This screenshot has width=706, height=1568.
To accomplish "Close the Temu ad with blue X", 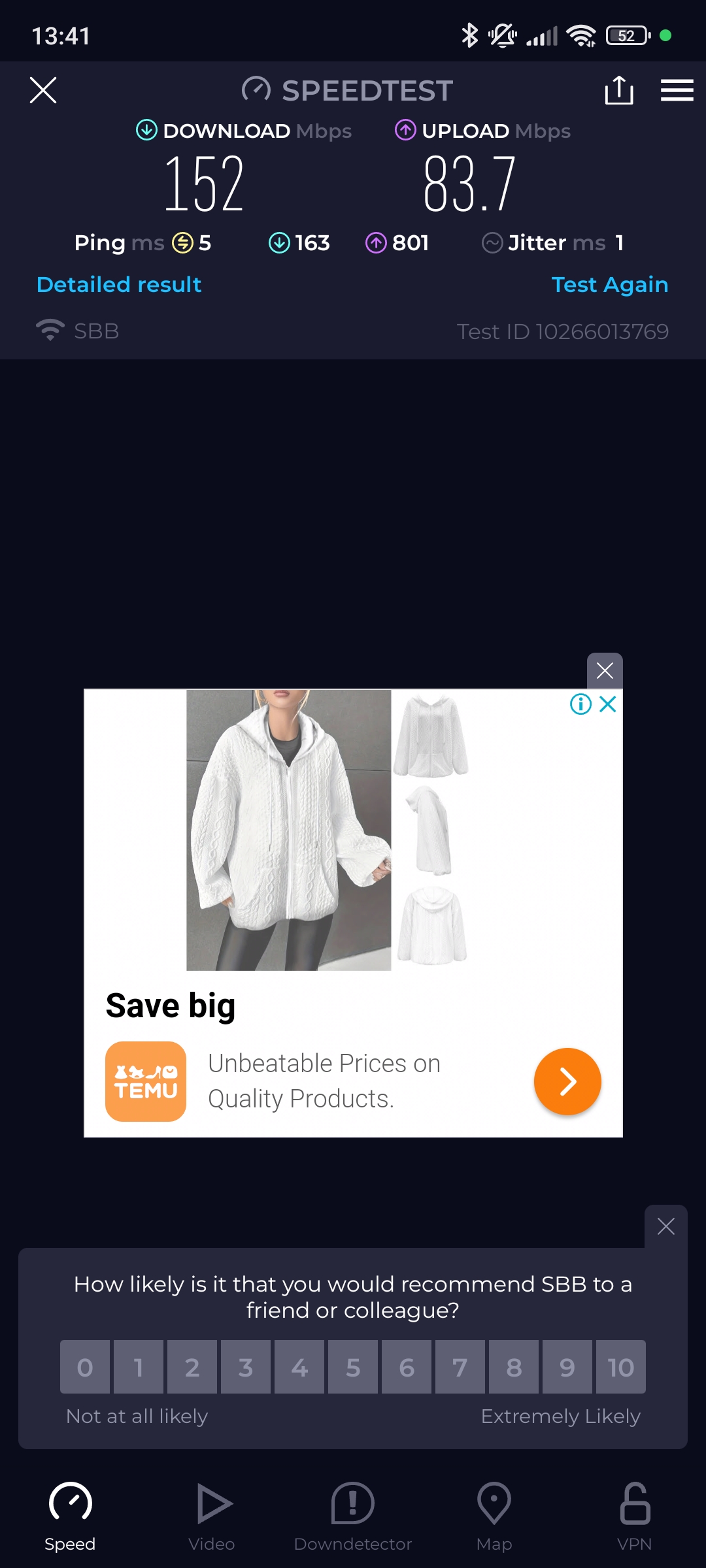I will pyautogui.click(x=608, y=704).
